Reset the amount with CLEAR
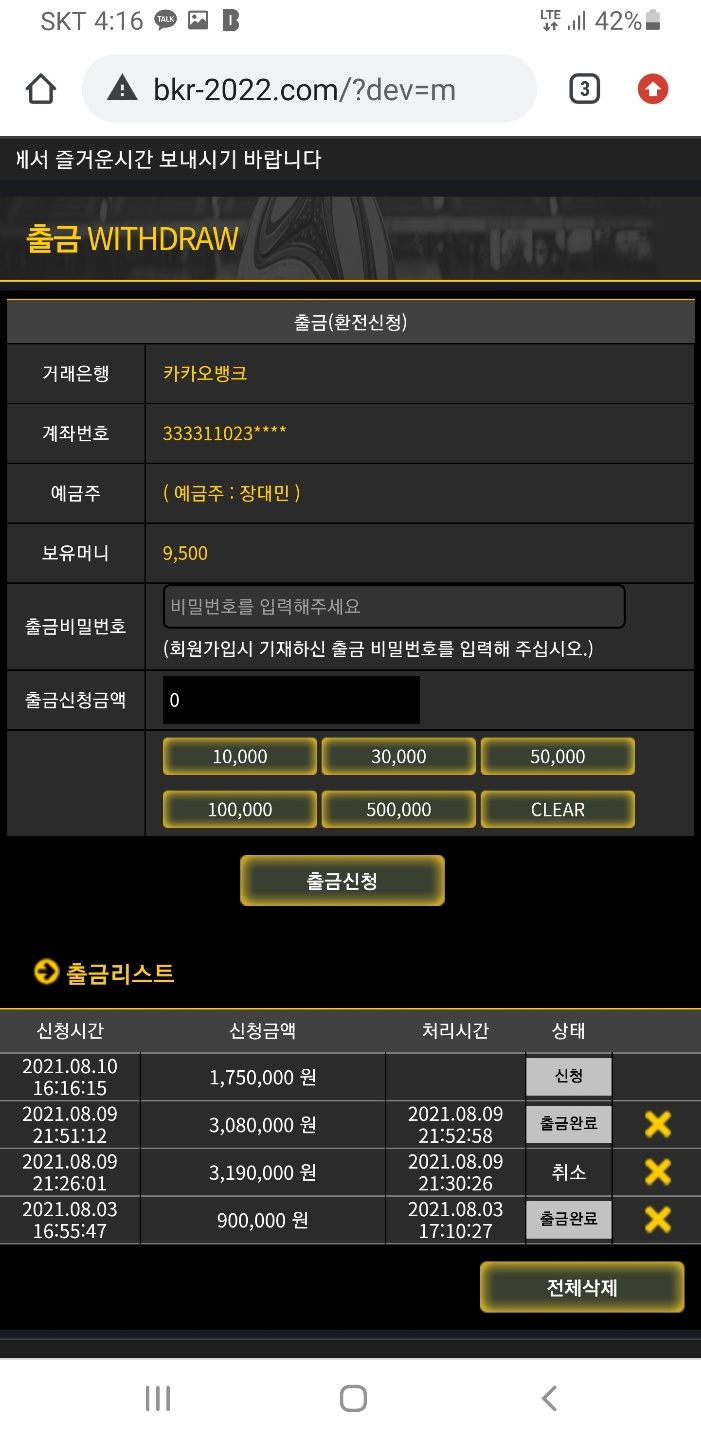Image resolution: width=701 pixels, height=1440 pixels. [557, 809]
